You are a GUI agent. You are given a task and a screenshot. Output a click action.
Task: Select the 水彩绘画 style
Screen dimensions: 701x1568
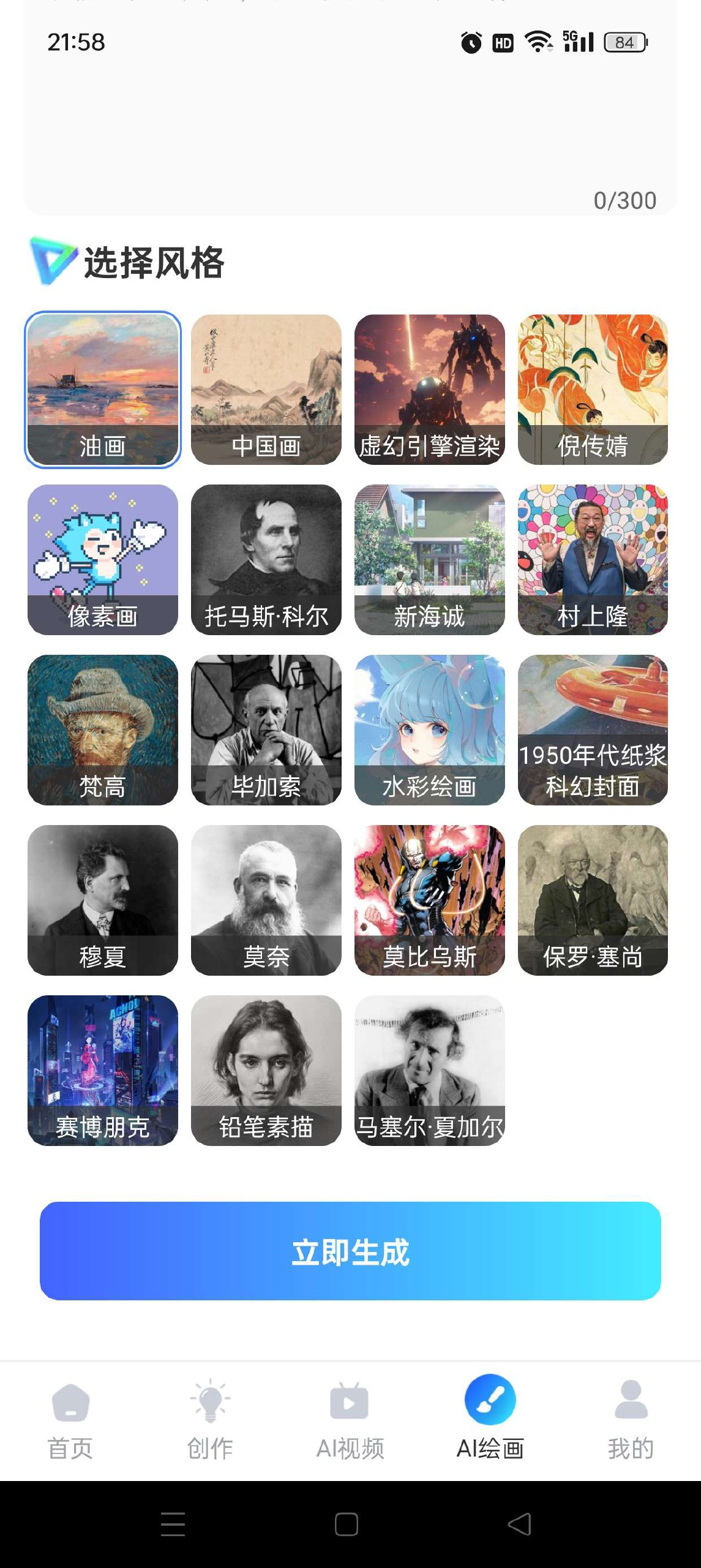click(429, 729)
